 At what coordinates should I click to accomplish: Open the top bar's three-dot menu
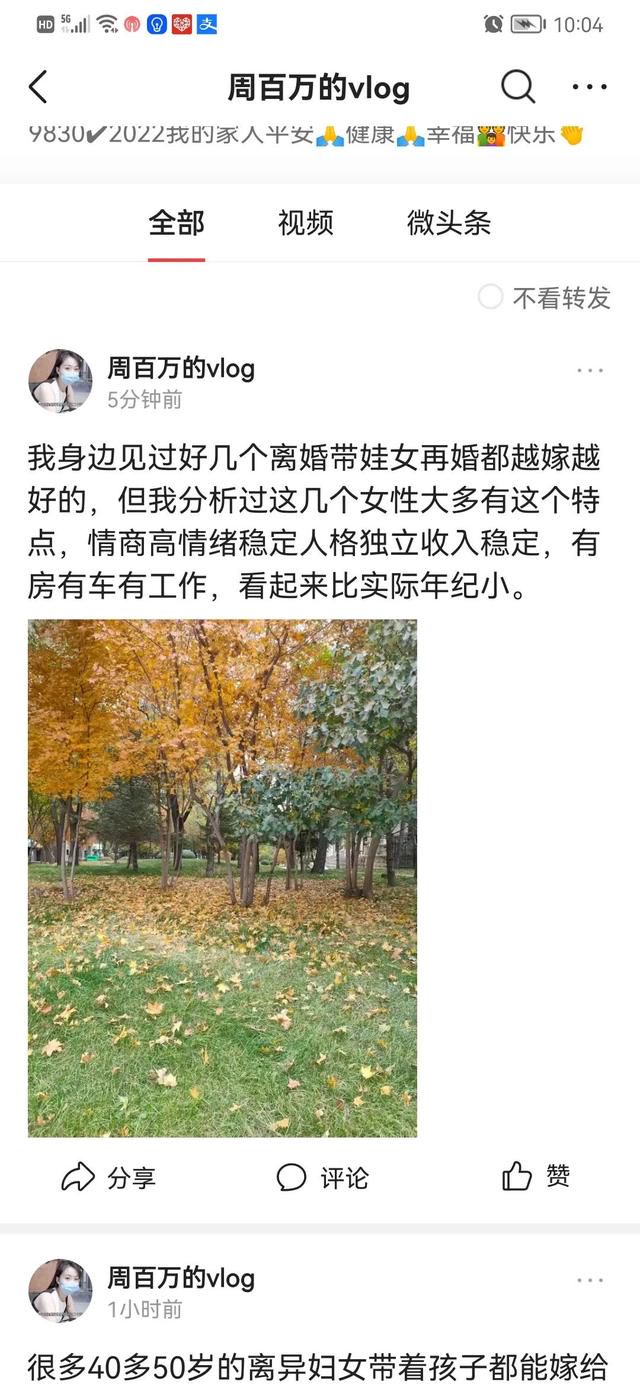[590, 87]
